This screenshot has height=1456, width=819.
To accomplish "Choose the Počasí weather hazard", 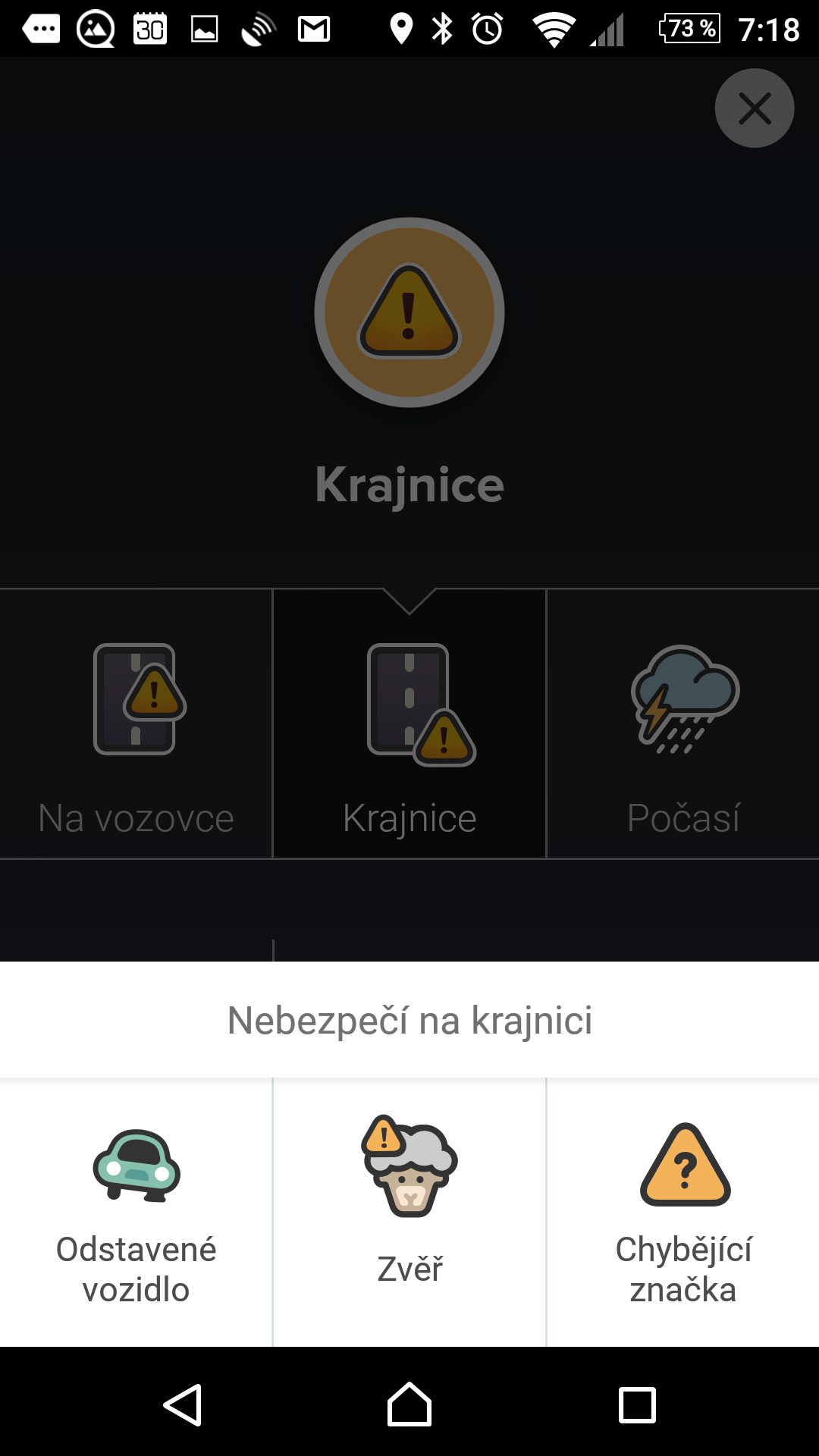I will 682,724.
